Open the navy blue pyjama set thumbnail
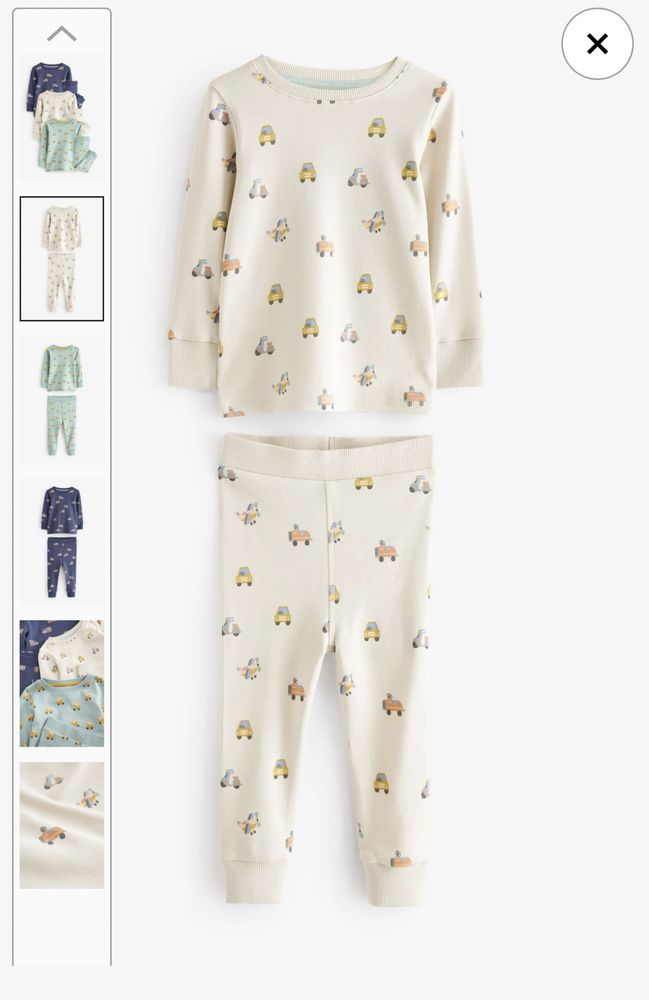Screen dimensions: 649x1000 tap(62, 541)
